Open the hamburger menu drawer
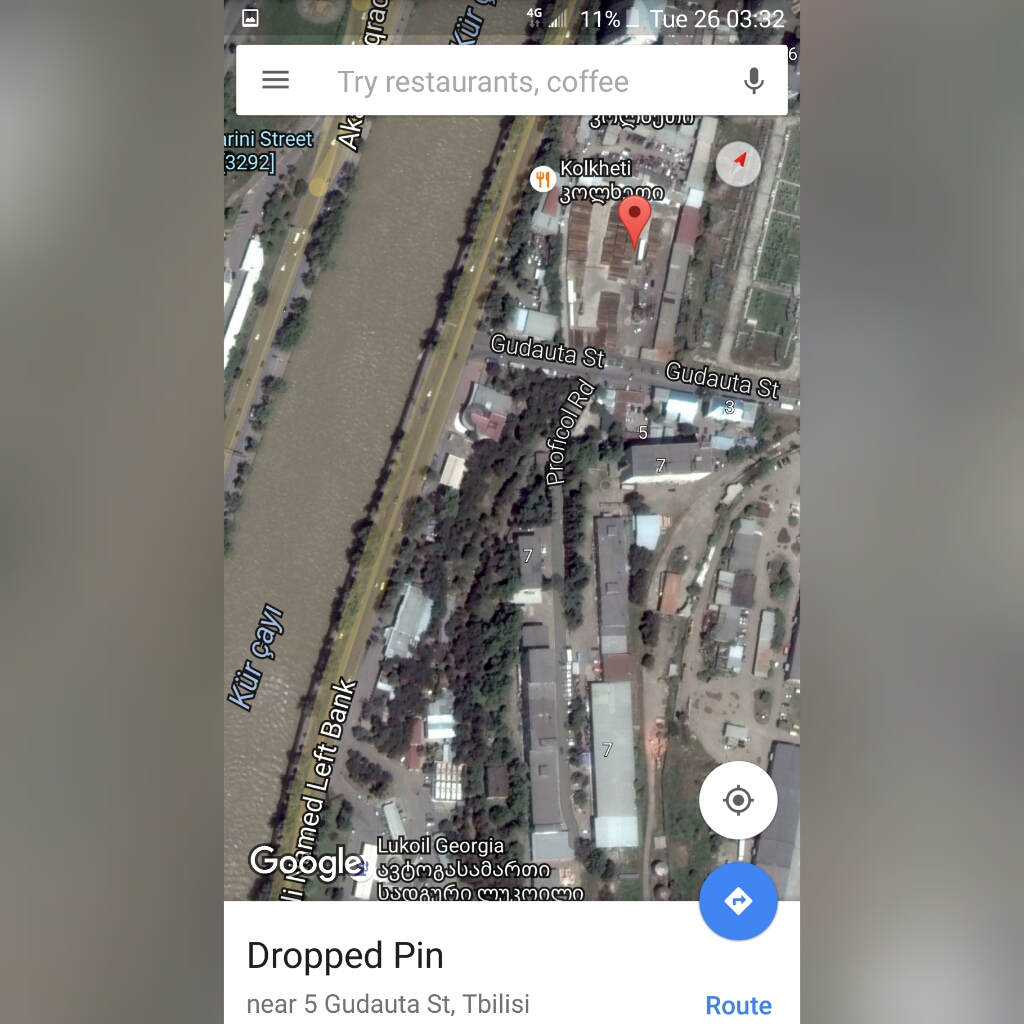 point(275,81)
